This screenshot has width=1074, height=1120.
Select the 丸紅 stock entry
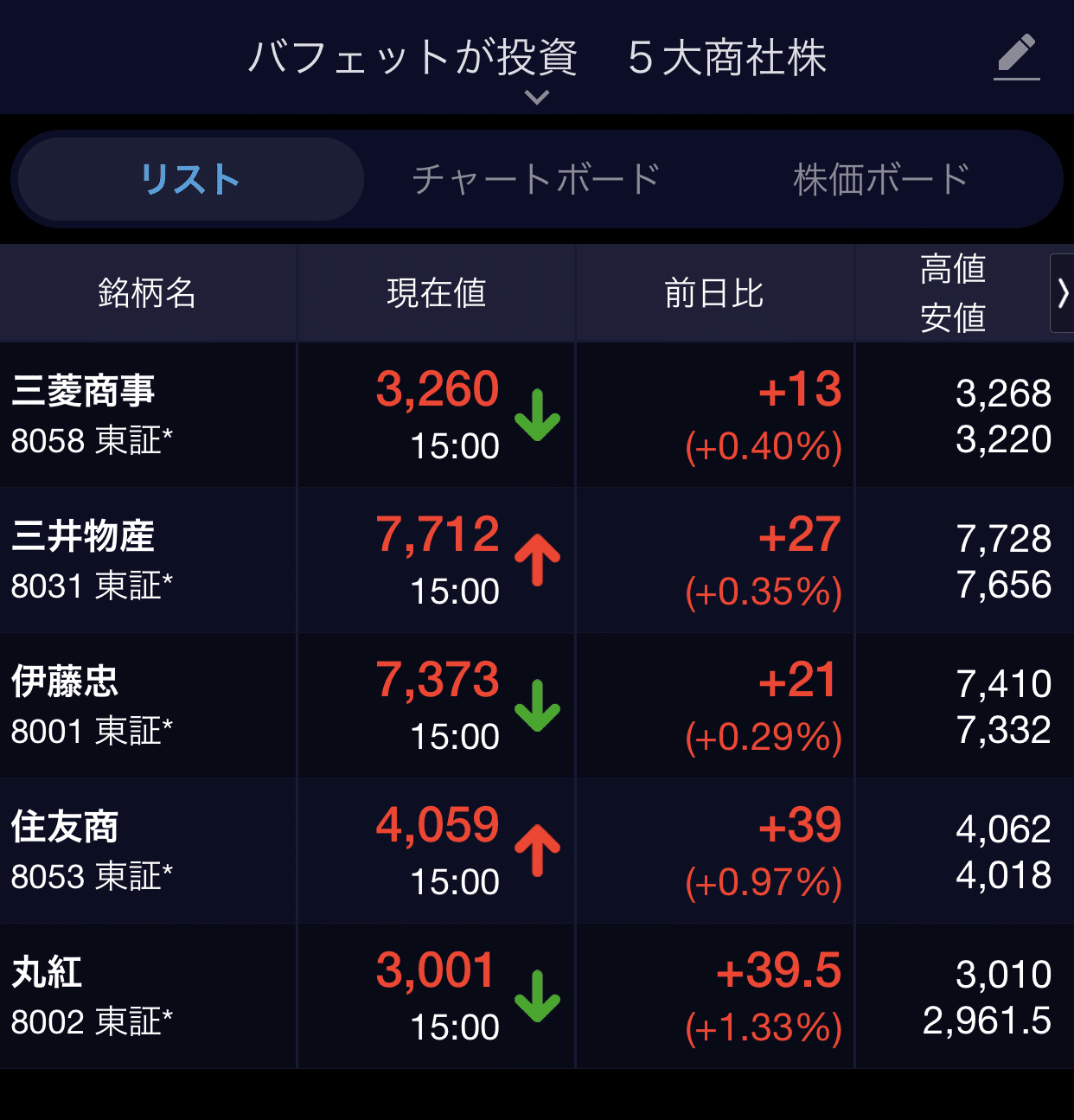pos(147,996)
